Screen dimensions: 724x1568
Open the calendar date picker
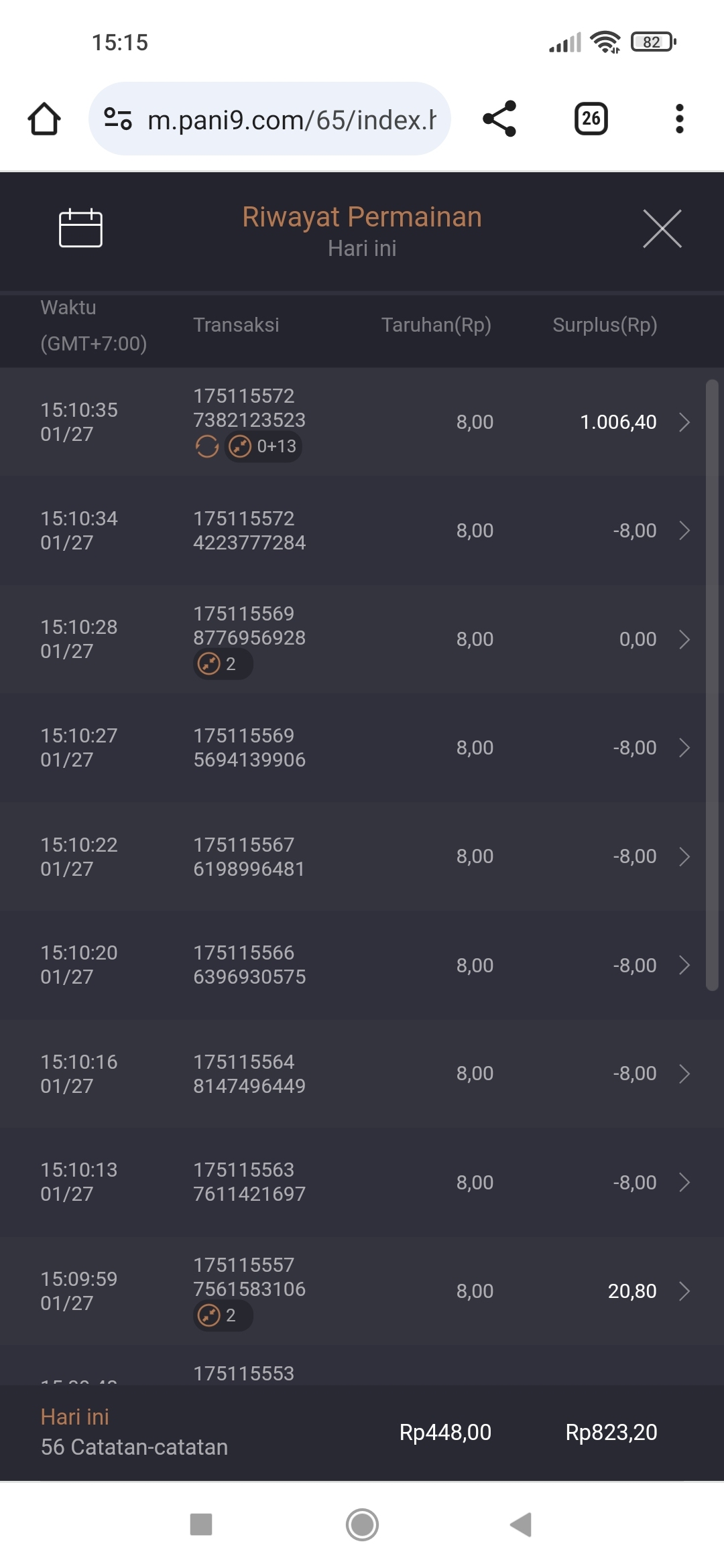(x=80, y=228)
